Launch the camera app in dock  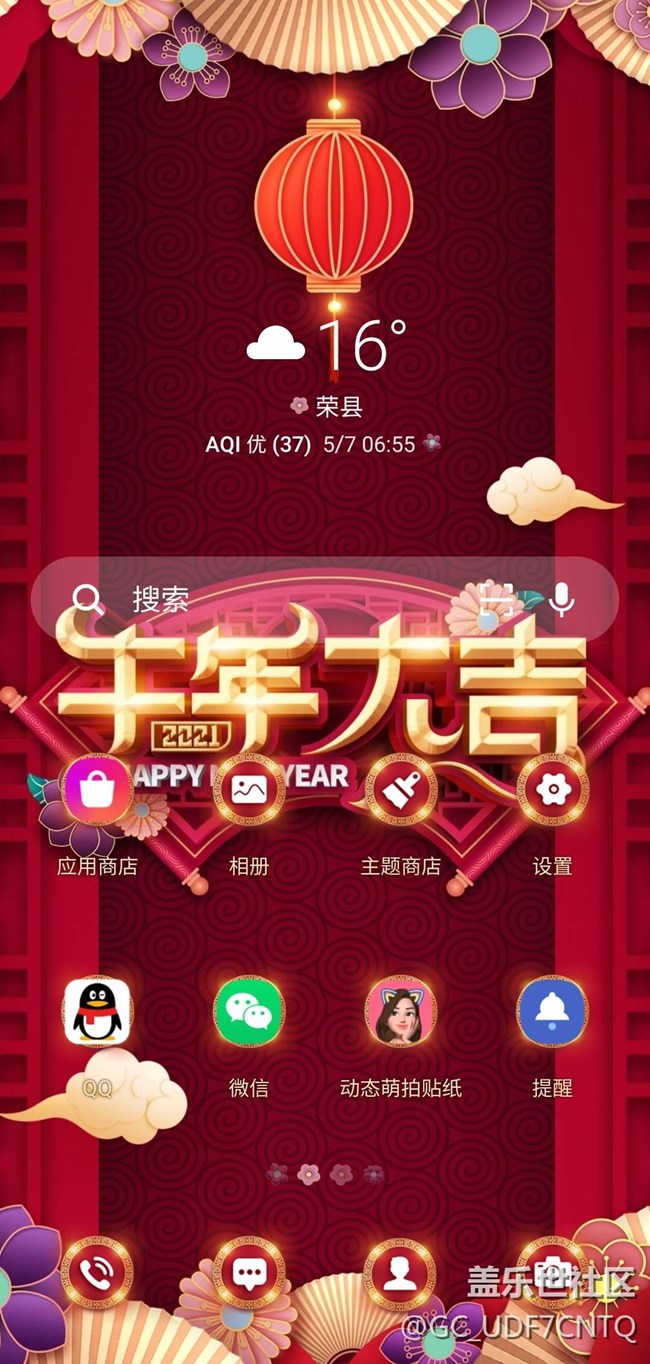[x=552, y=1273]
